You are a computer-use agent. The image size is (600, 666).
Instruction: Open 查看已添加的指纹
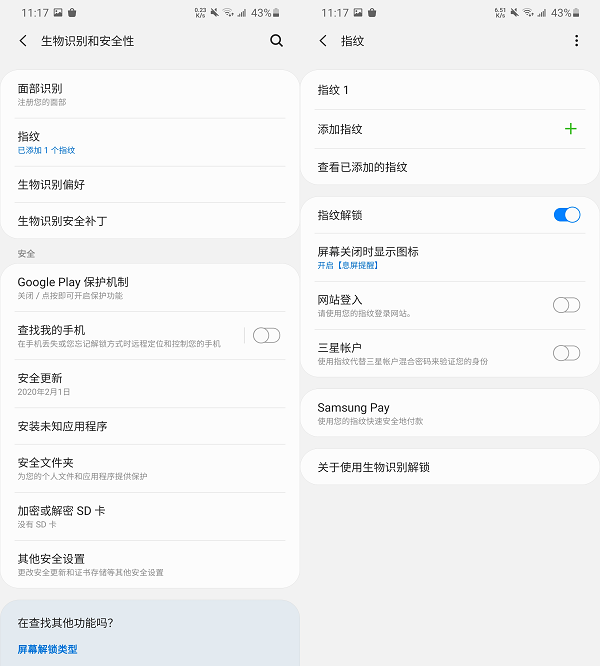tap(450, 167)
